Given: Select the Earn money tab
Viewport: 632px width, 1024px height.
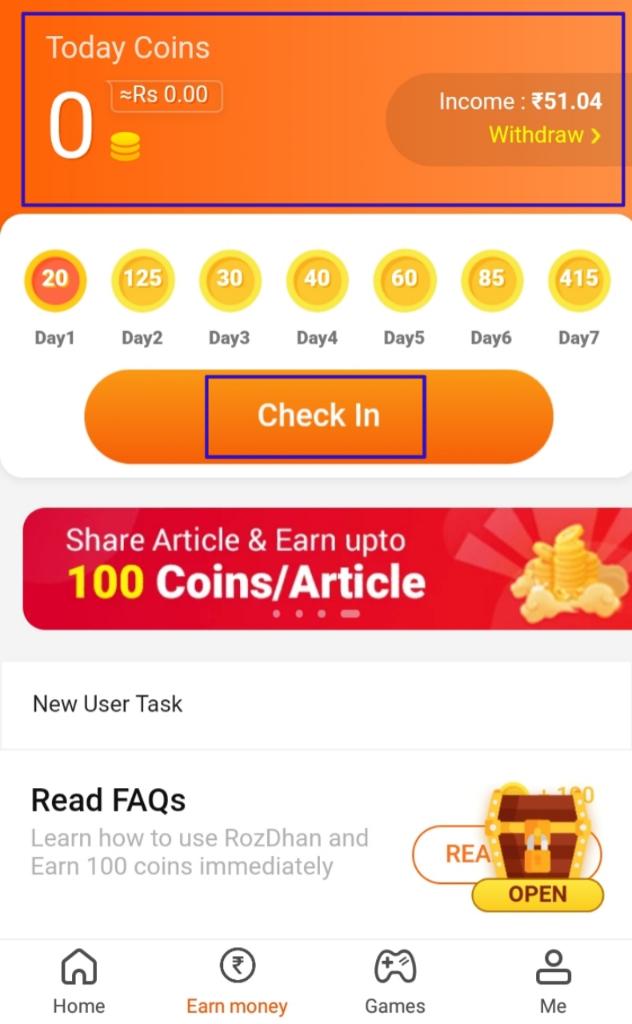Looking at the screenshot, I should [x=237, y=981].
